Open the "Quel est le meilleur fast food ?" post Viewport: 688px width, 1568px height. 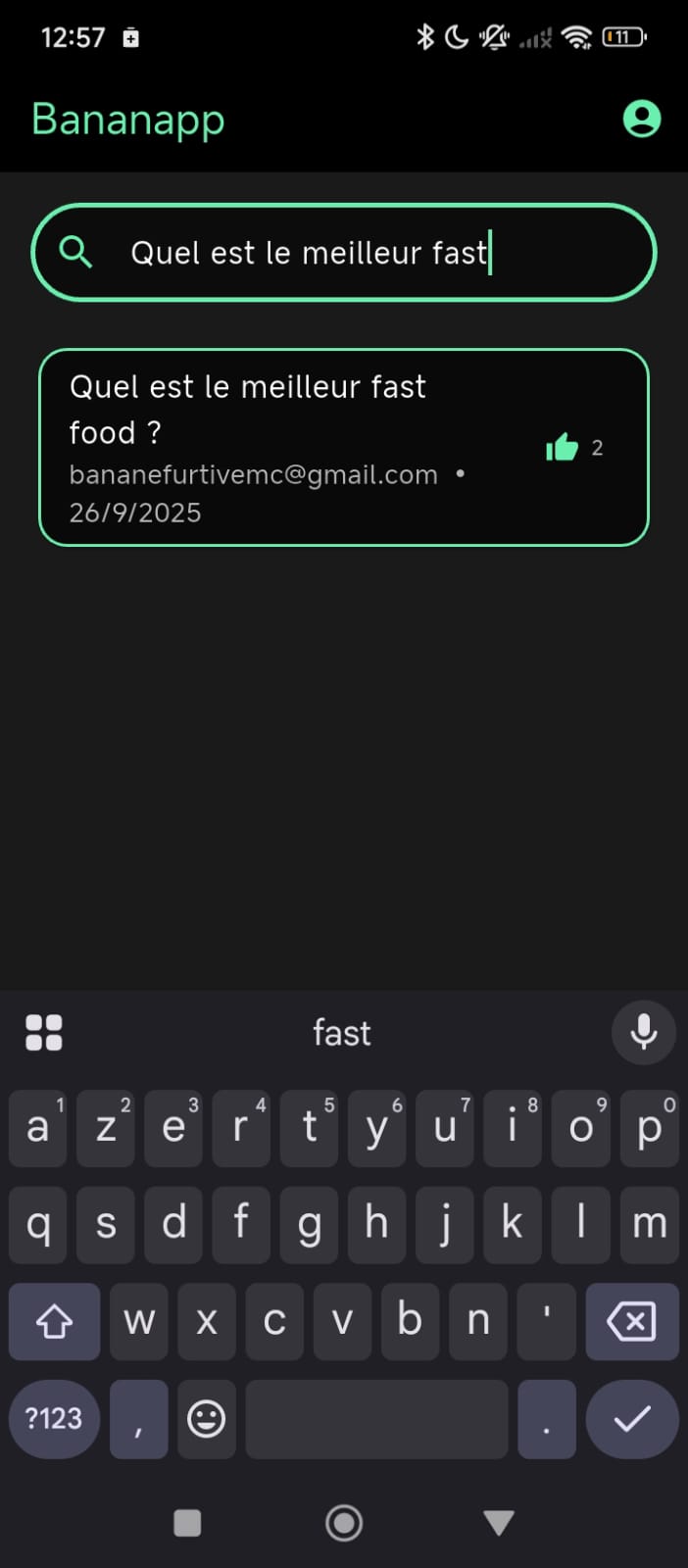pos(284,446)
